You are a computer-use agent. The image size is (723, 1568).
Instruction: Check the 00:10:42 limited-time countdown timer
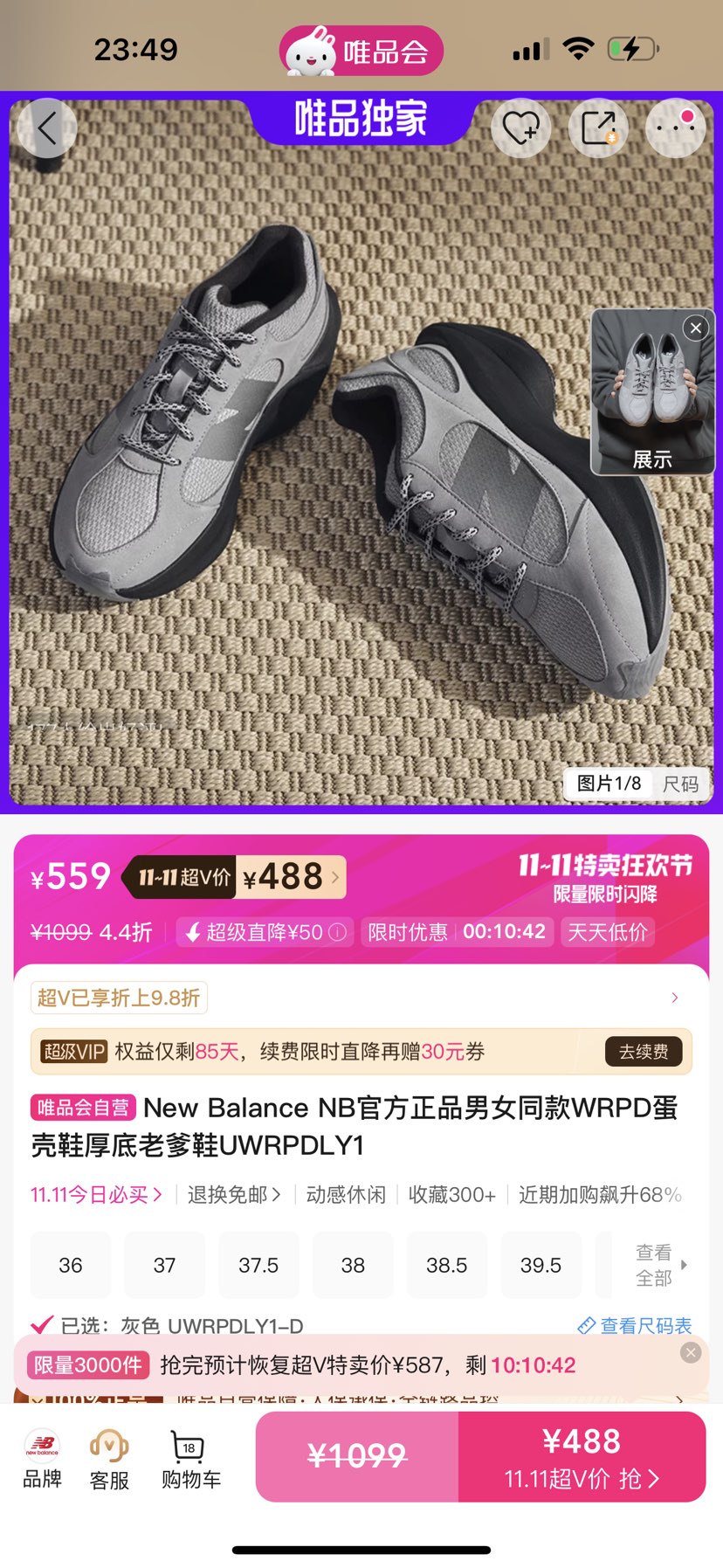coord(505,931)
